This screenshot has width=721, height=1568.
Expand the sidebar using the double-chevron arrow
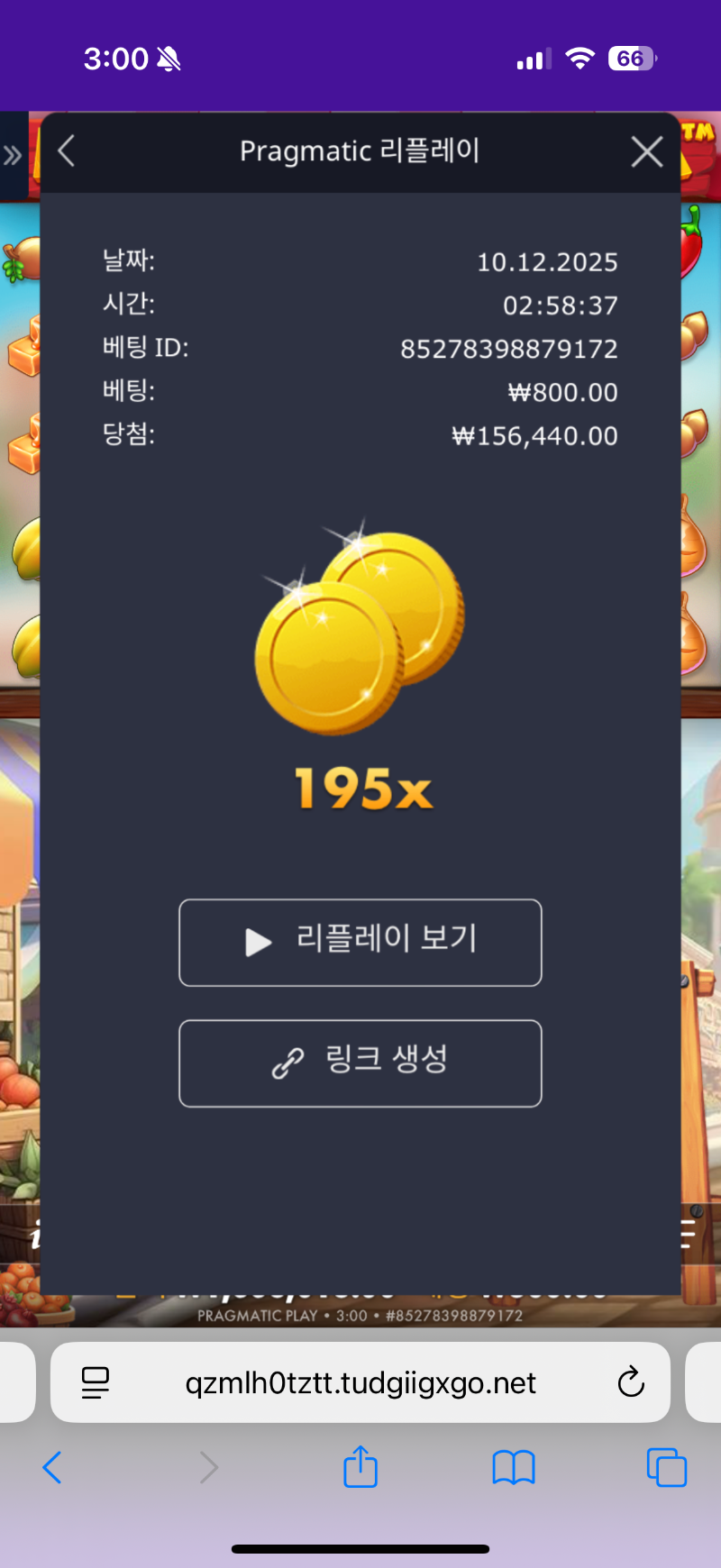tap(13, 153)
